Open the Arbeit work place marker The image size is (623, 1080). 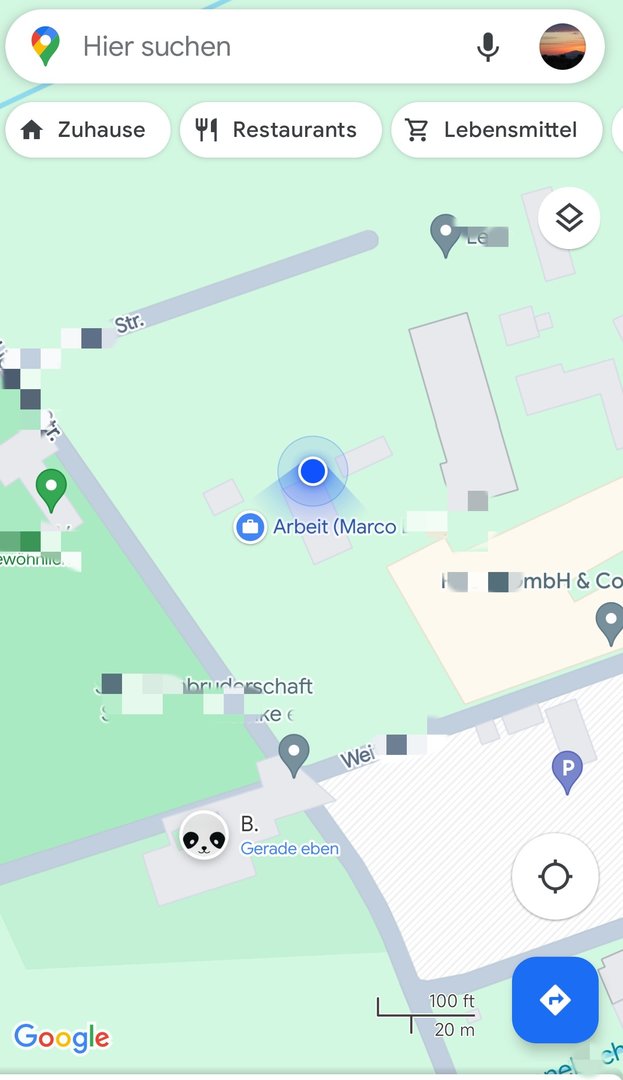pos(250,526)
